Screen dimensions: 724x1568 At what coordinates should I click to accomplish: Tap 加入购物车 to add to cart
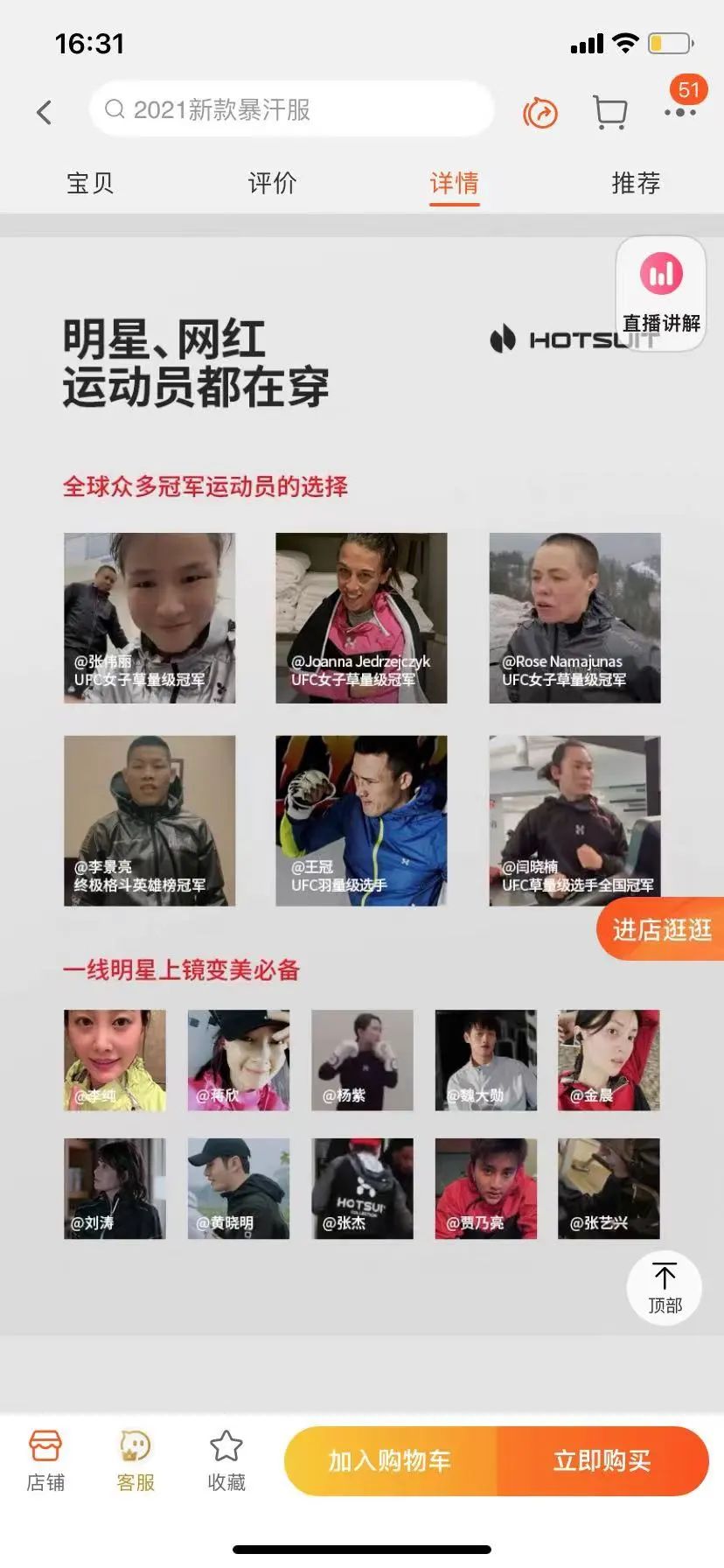click(x=390, y=1460)
